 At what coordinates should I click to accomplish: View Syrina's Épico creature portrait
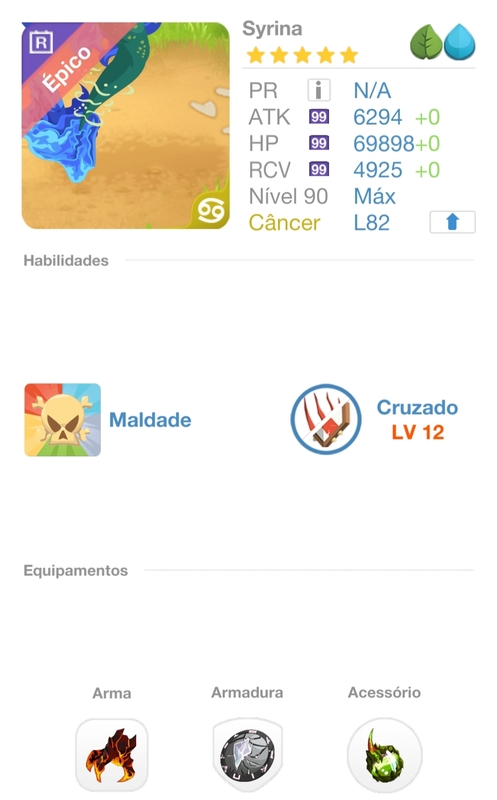click(x=126, y=126)
